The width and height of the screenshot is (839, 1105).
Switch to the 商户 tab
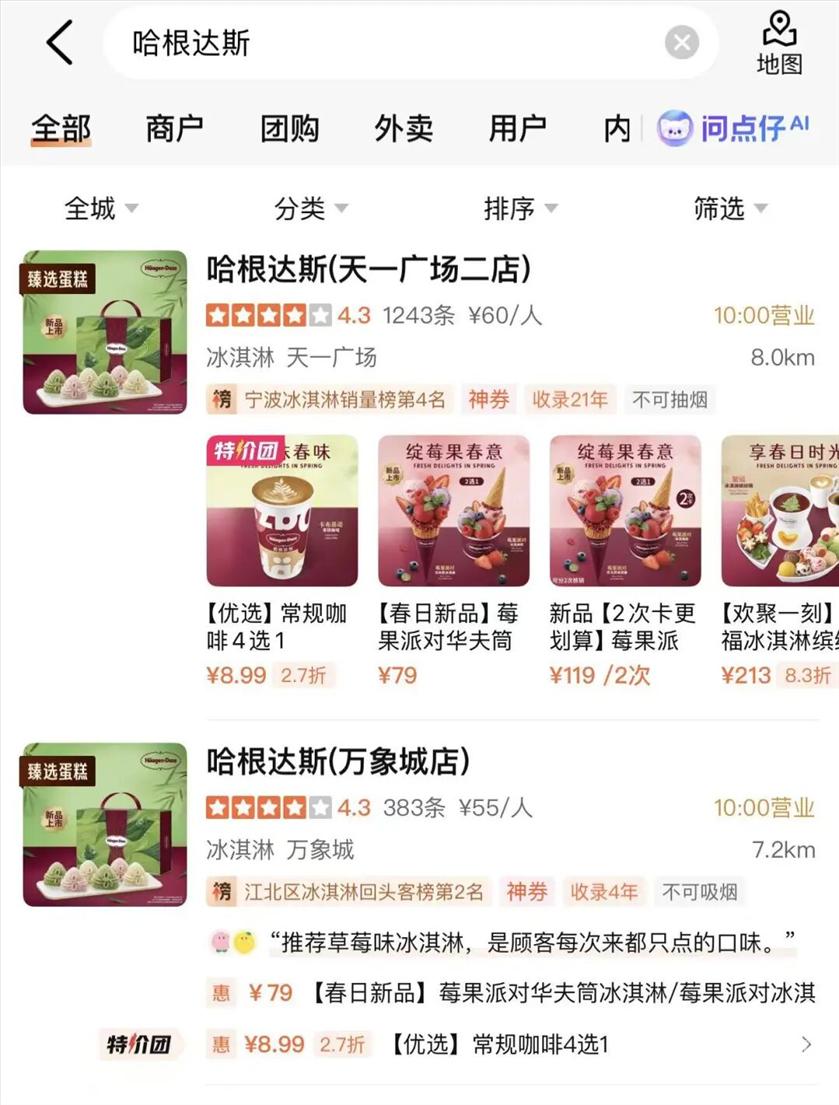(x=174, y=129)
